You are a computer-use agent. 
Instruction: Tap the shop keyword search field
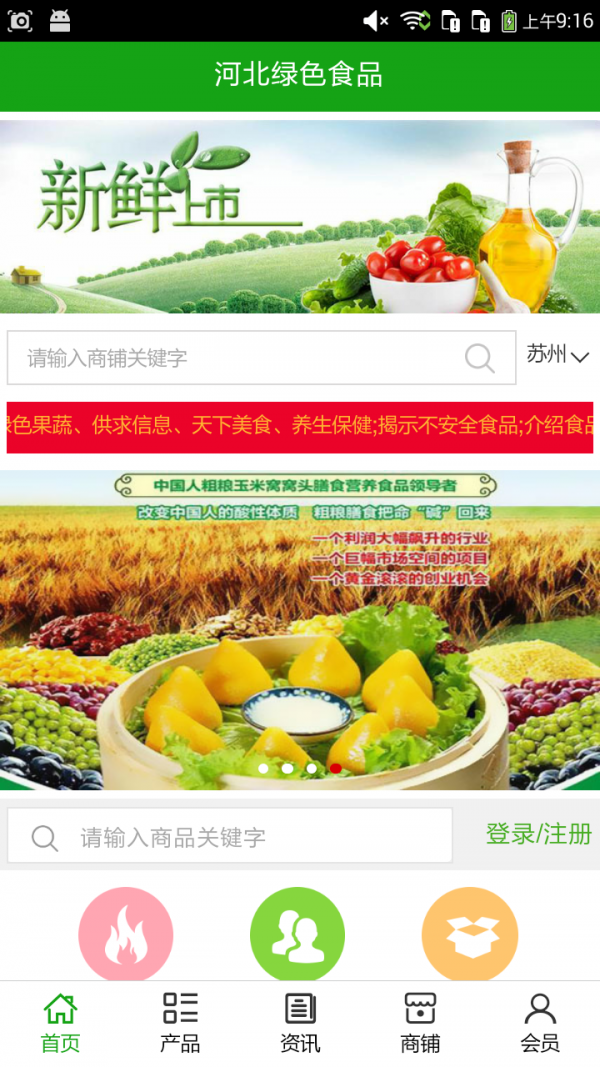(x=240, y=358)
